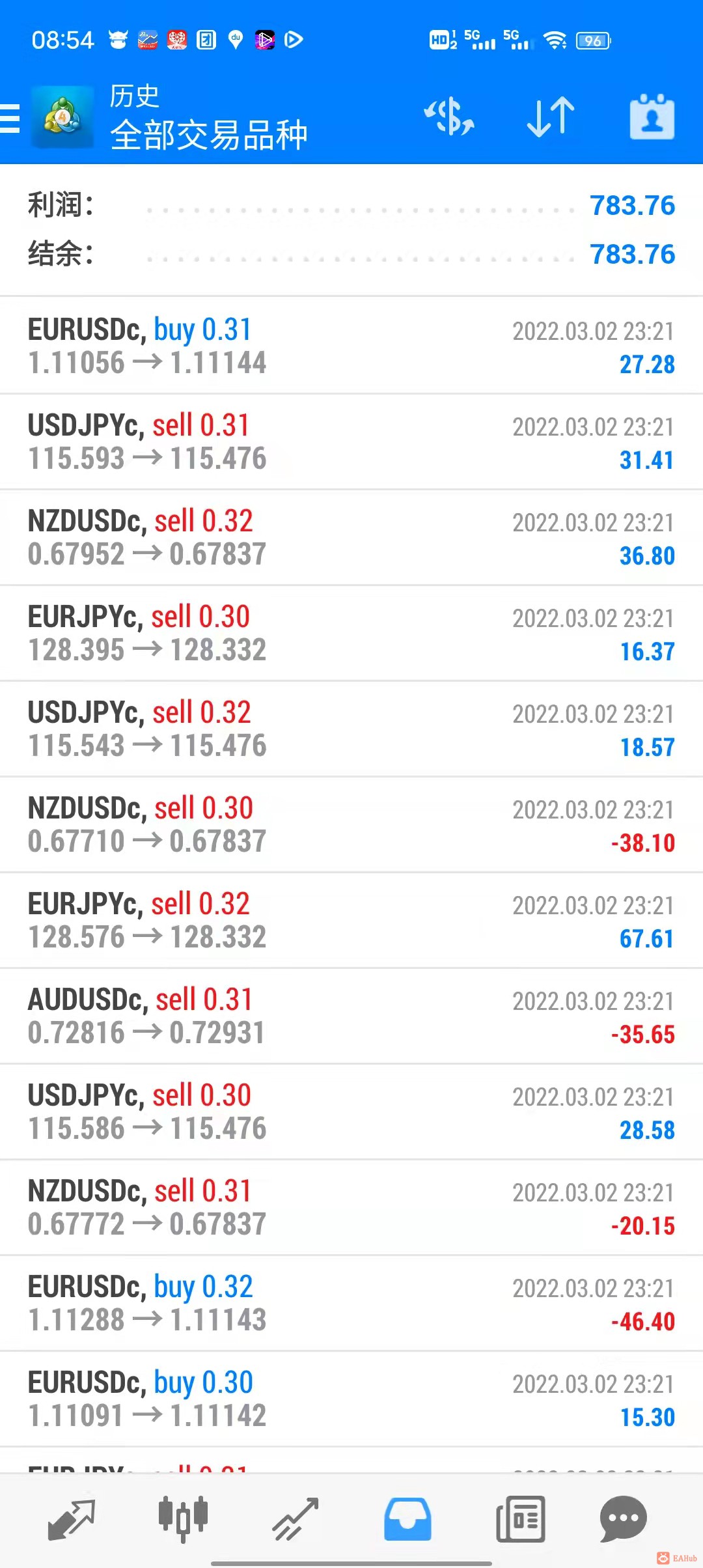This screenshot has width=703, height=1568.
Task: Open the calendar date range picker
Action: pos(652,117)
